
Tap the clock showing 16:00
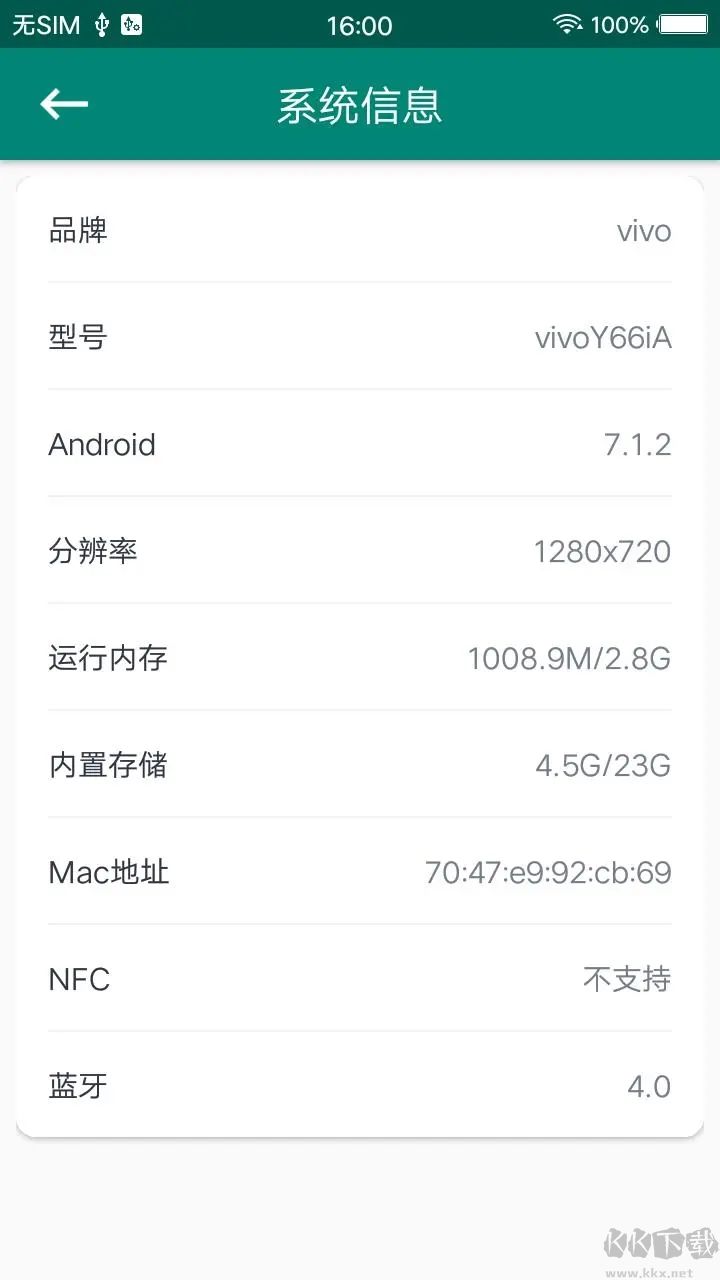(360, 25)
